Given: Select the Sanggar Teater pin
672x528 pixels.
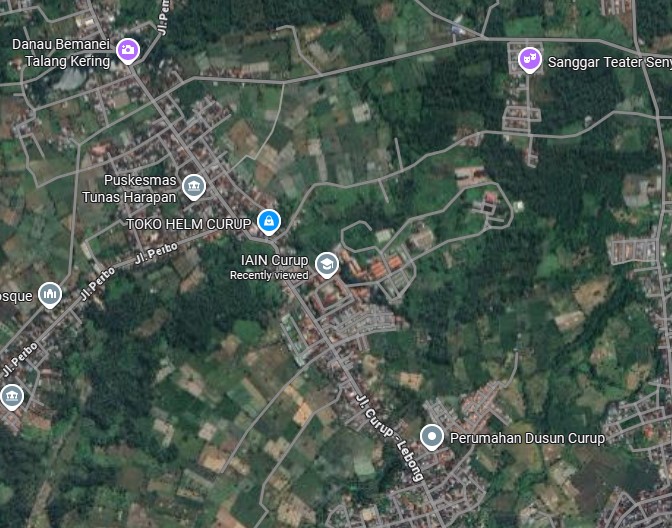Looking at the screenshot, I should tap(530, 60).
